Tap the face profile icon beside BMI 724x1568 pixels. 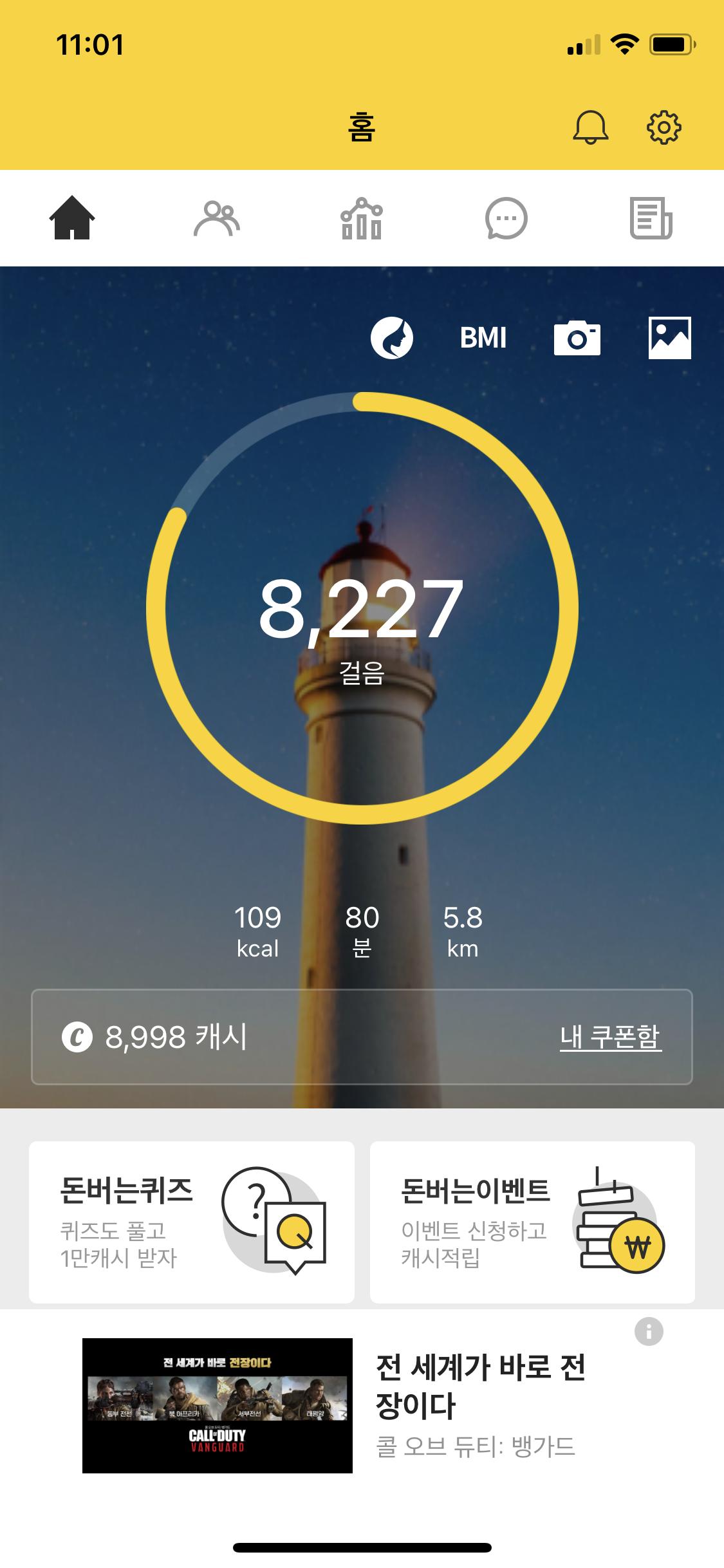click(391, 338)
